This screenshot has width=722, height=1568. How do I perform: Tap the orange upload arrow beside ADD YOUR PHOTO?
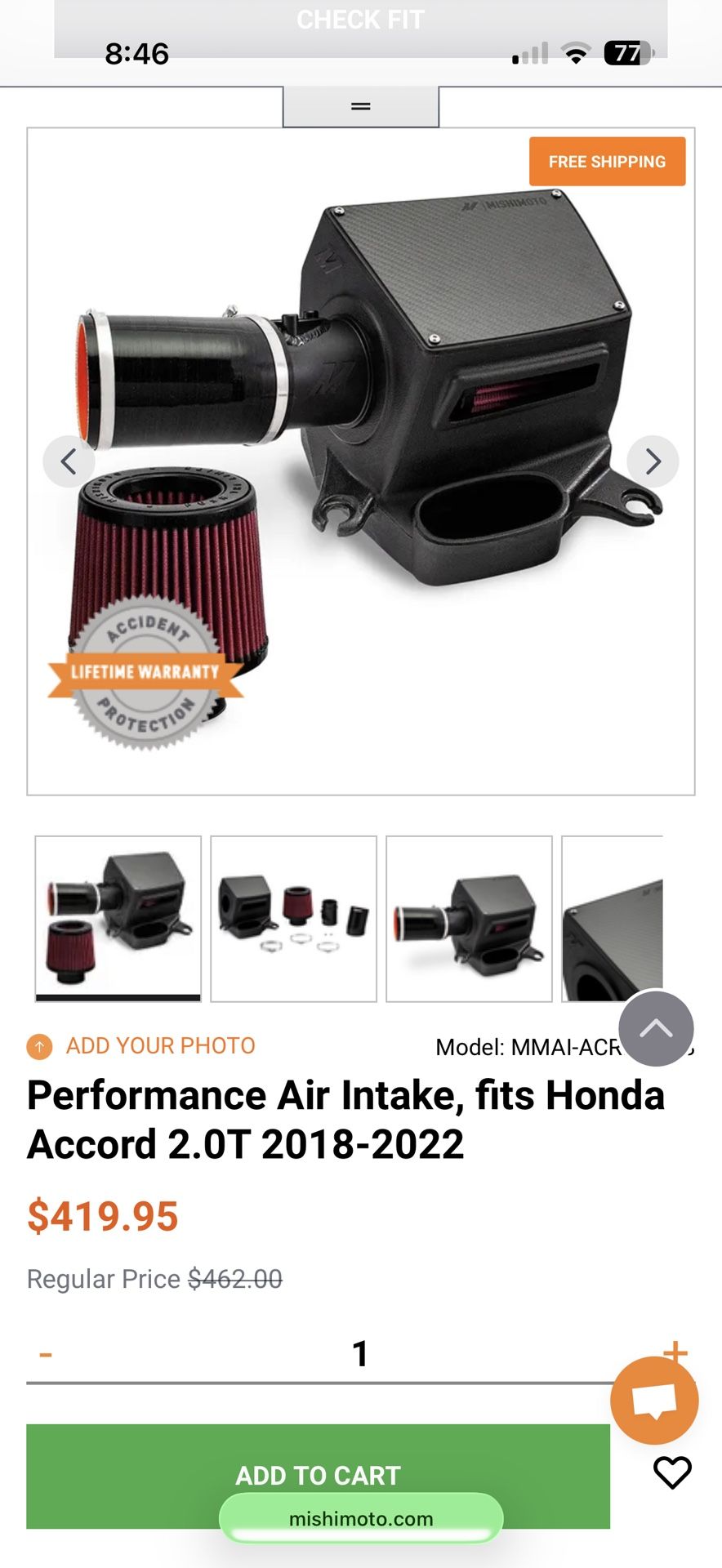pyautogui.click(x=38, y=1045)
